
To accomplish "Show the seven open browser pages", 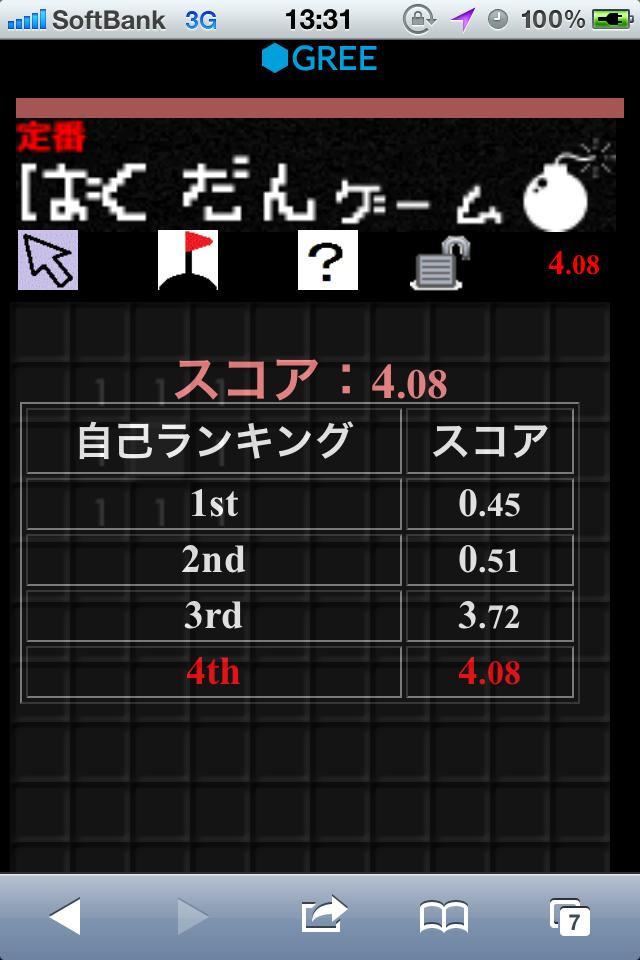I will click(x=570, y=915).
